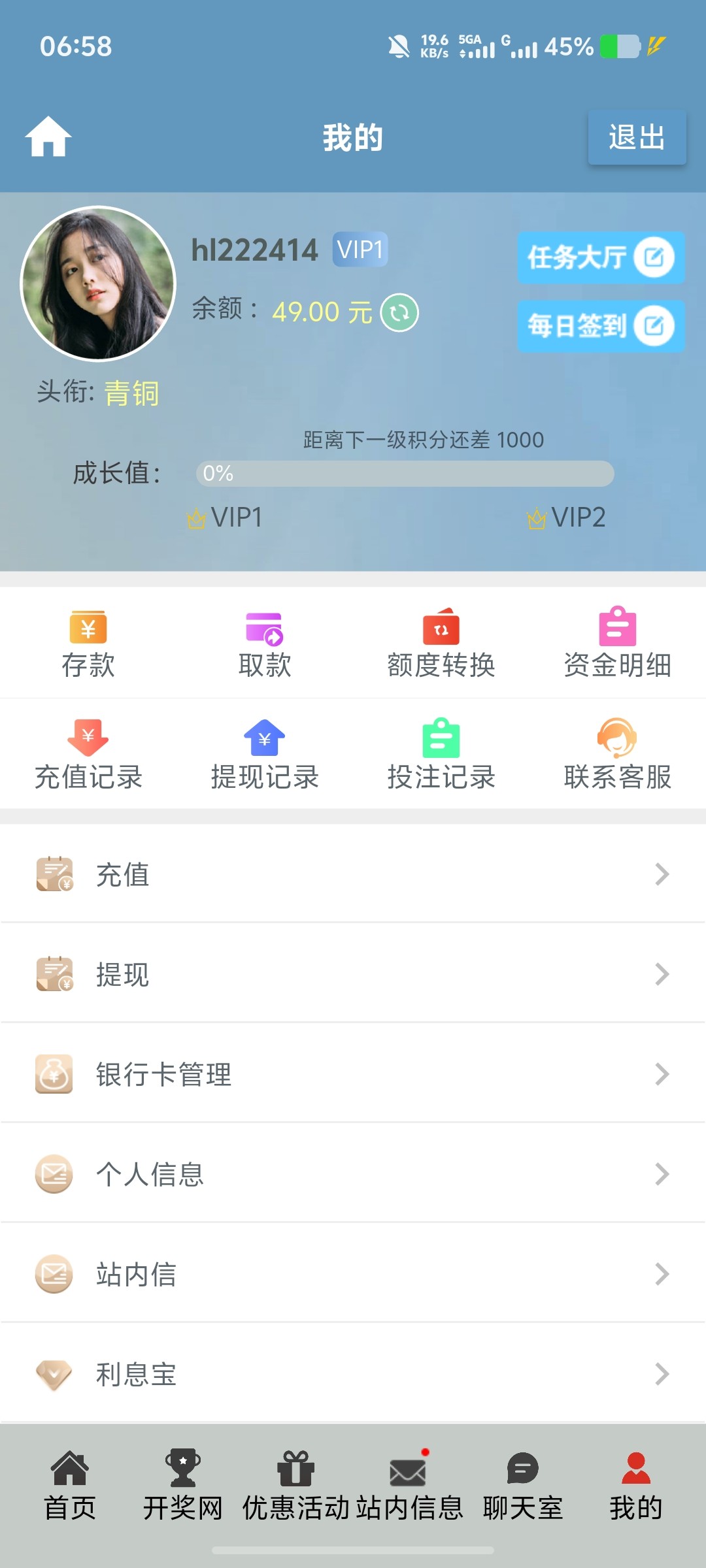
Task: Open 每日签到 daily check-in
Action: pos(600,325)
